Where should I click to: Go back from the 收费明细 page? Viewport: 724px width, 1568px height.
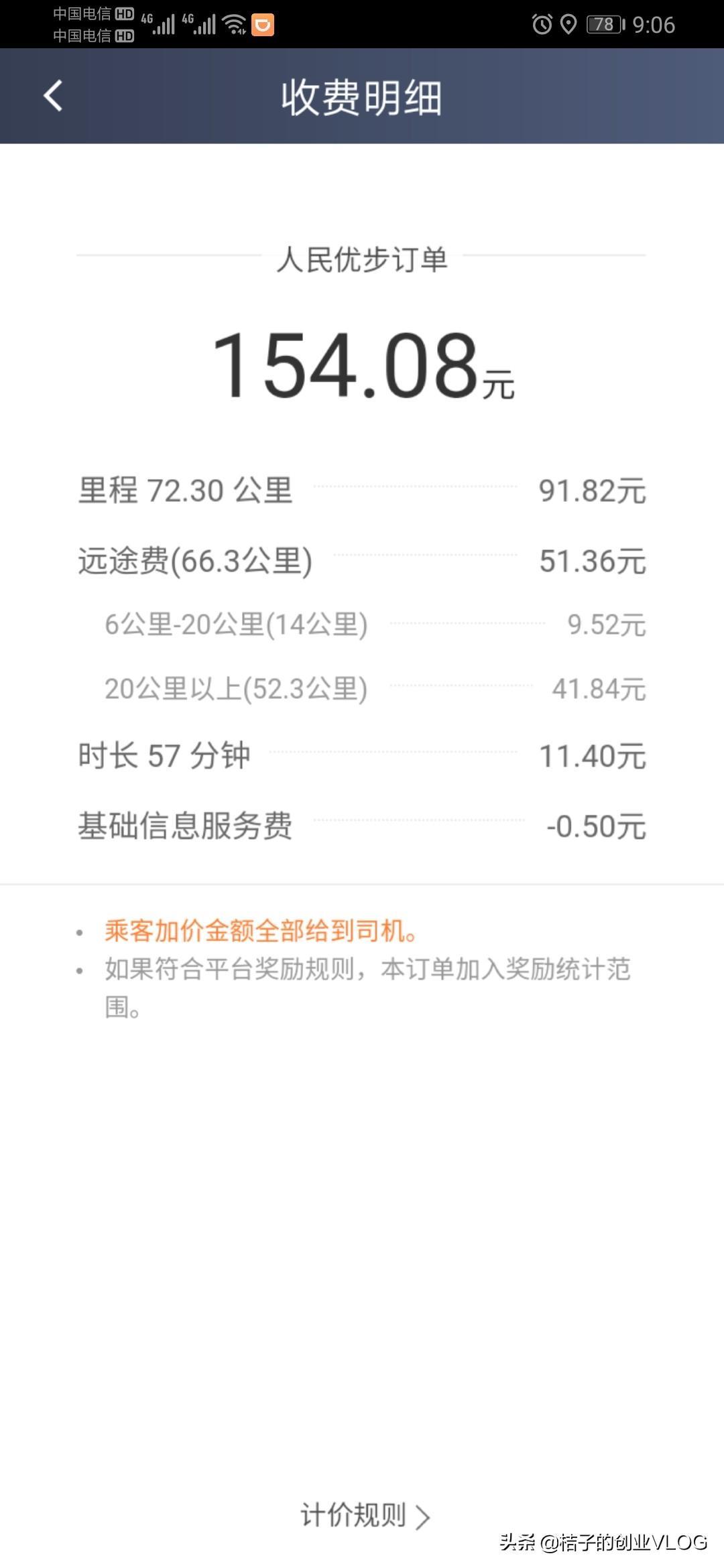[53, 96]
